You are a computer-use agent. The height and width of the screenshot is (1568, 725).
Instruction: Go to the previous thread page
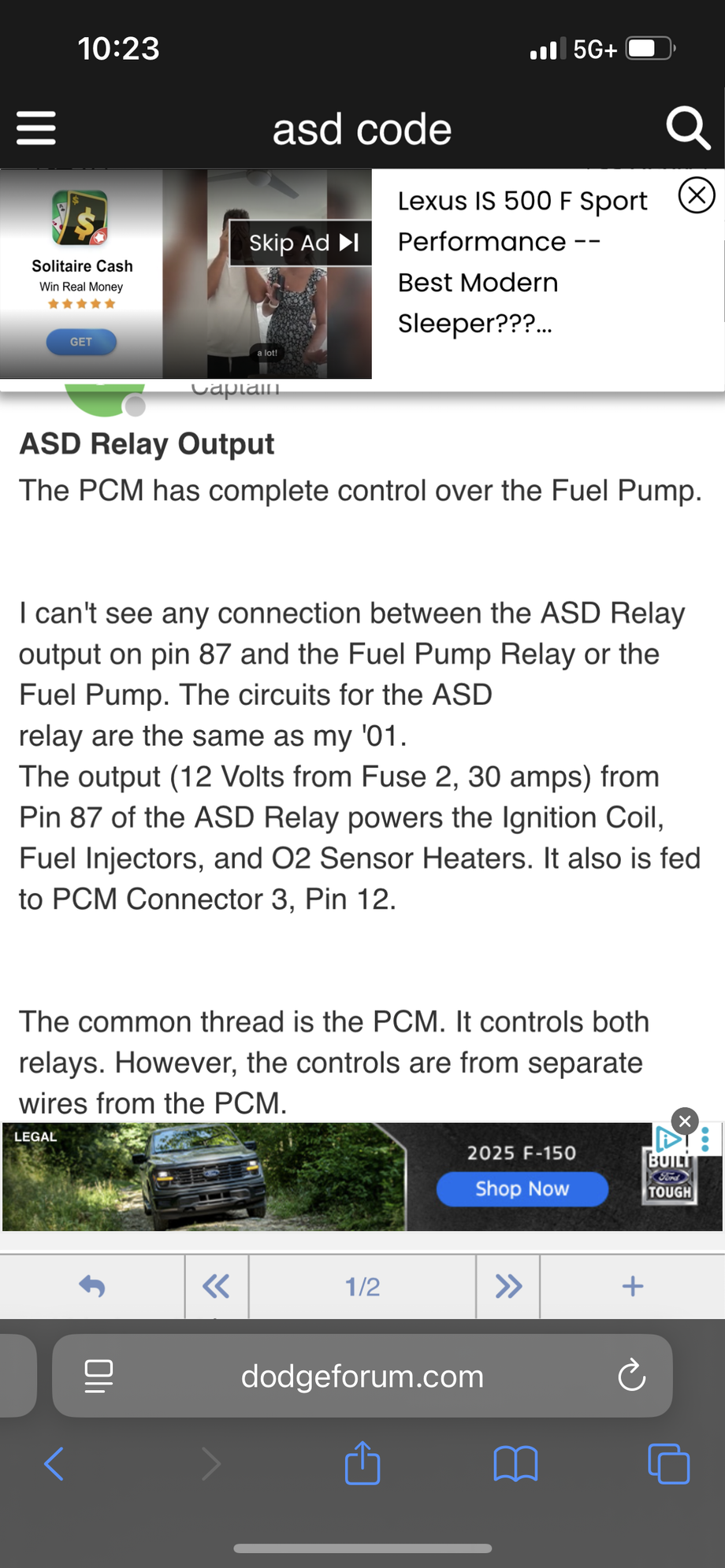[217, 1286]
